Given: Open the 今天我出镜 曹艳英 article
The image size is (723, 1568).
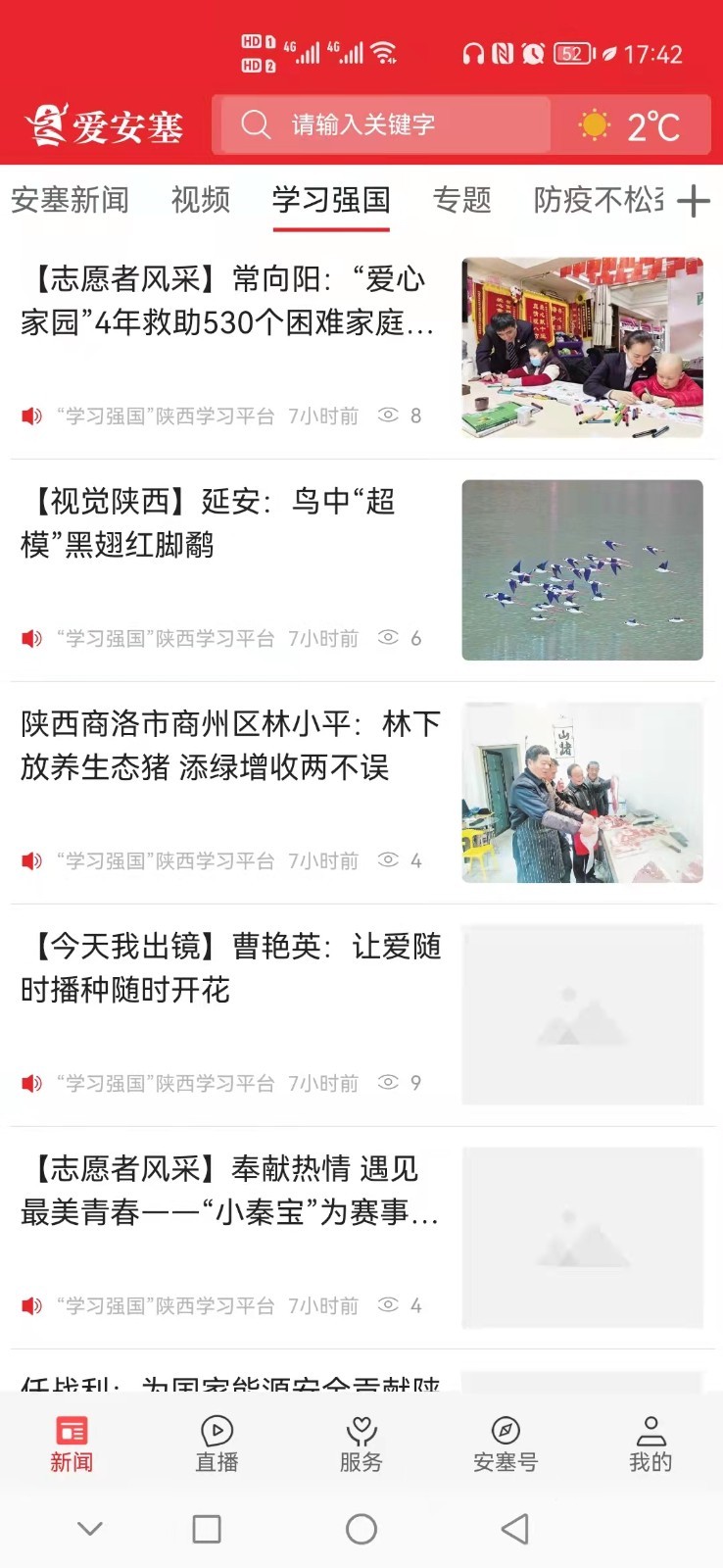Looking at the screenshot, I should pyautogui.click(x=230, y=968).
